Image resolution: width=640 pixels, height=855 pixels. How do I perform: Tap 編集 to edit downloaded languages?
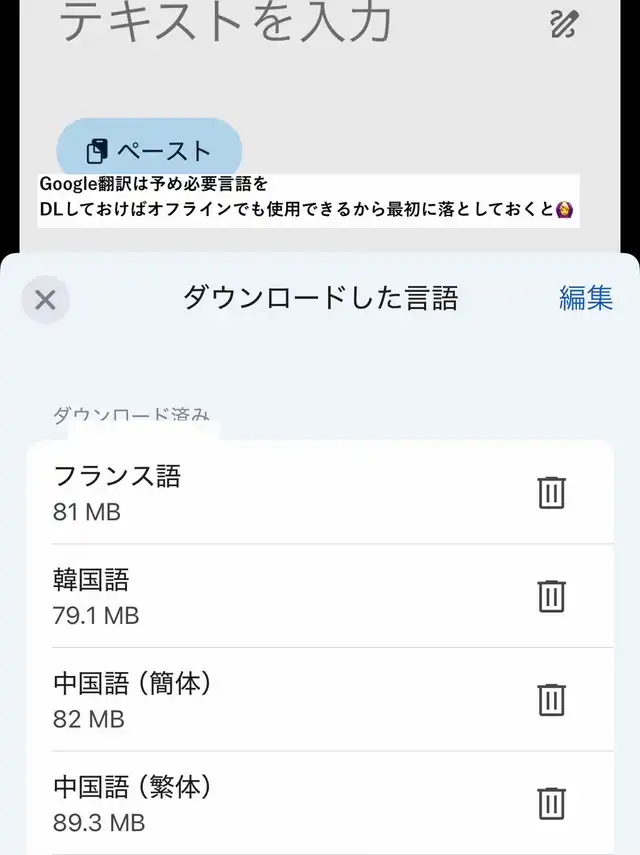(x=586, y=298)
